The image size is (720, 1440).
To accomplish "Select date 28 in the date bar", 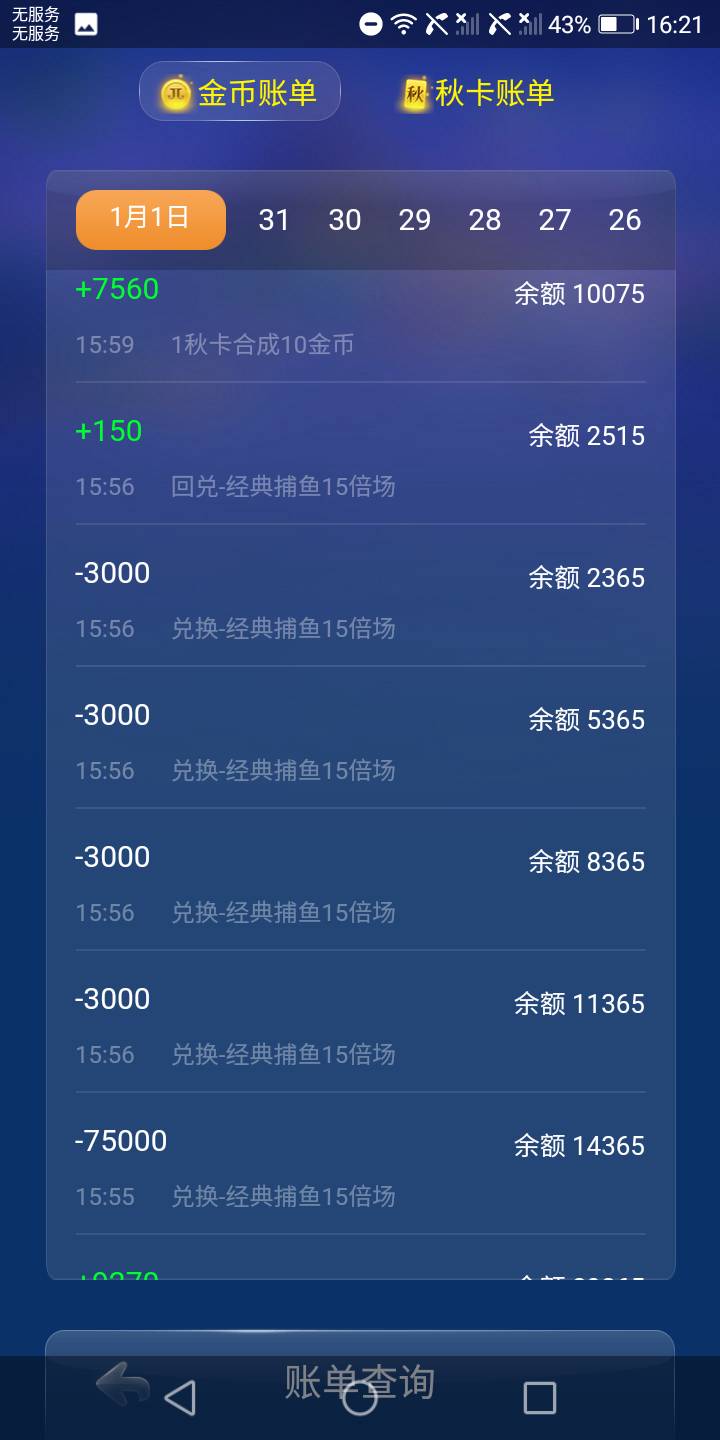I will tap(485, 219).
